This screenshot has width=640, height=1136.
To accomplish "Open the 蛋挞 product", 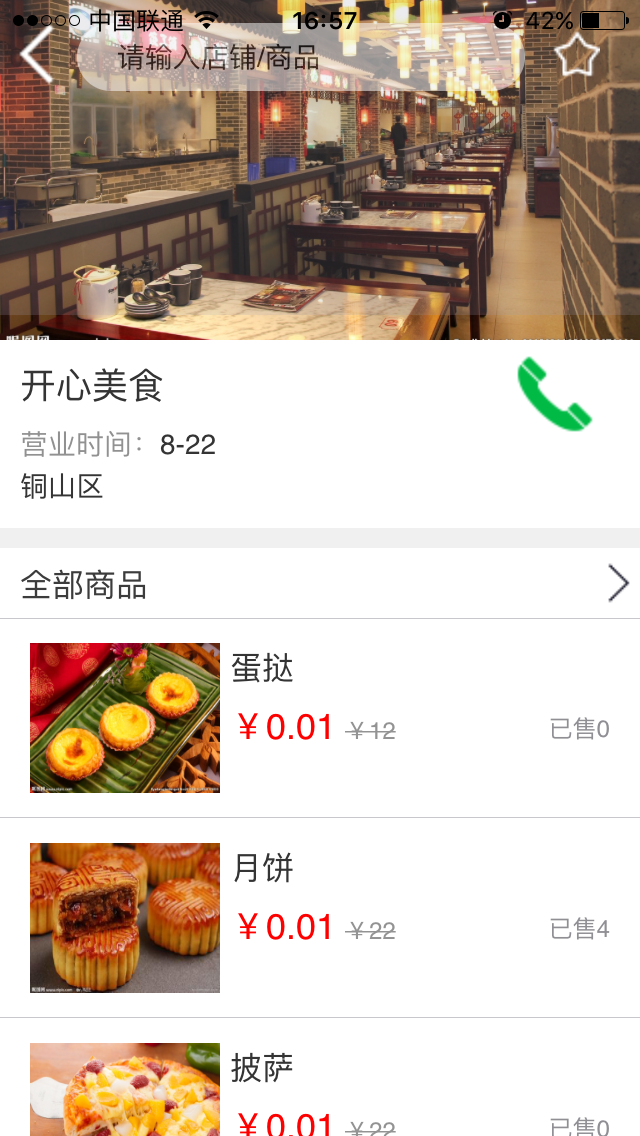I will [320, 718].
